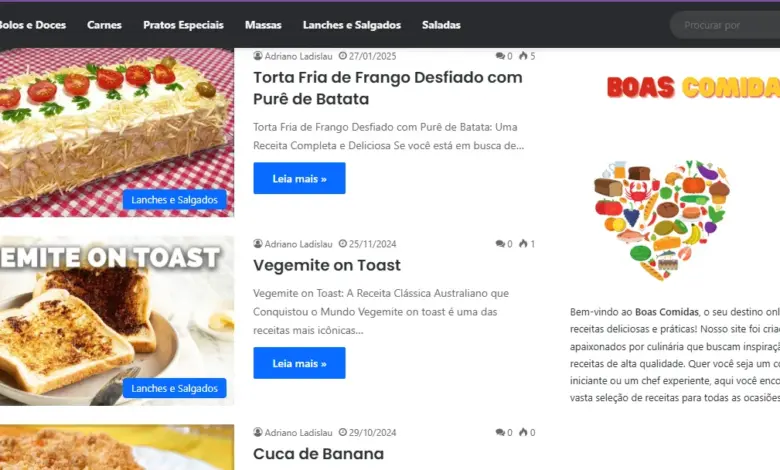View the Cuca de Banana photo
The image size is (780, 470).
(115, 450)
